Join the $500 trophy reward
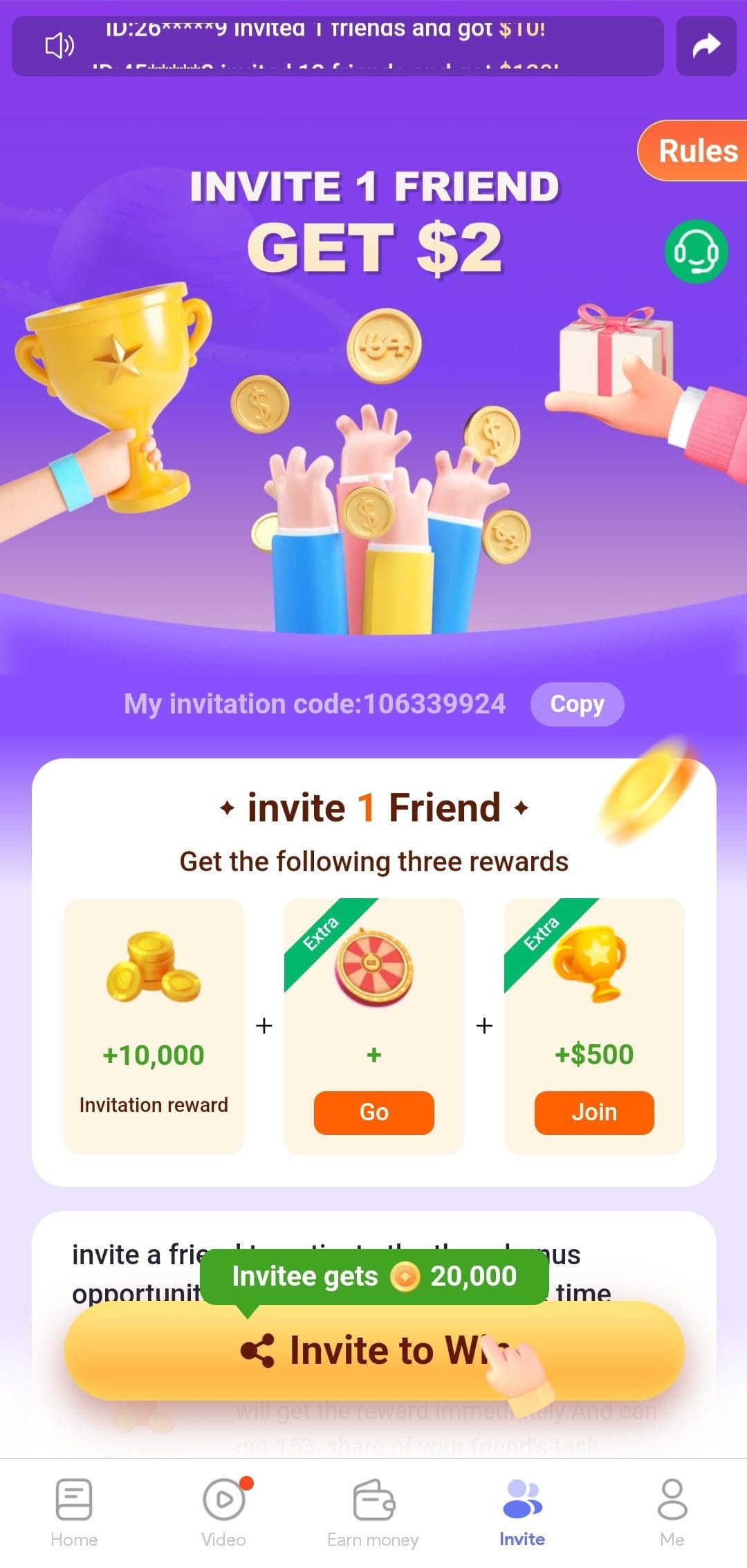 tap(594, 1112)
